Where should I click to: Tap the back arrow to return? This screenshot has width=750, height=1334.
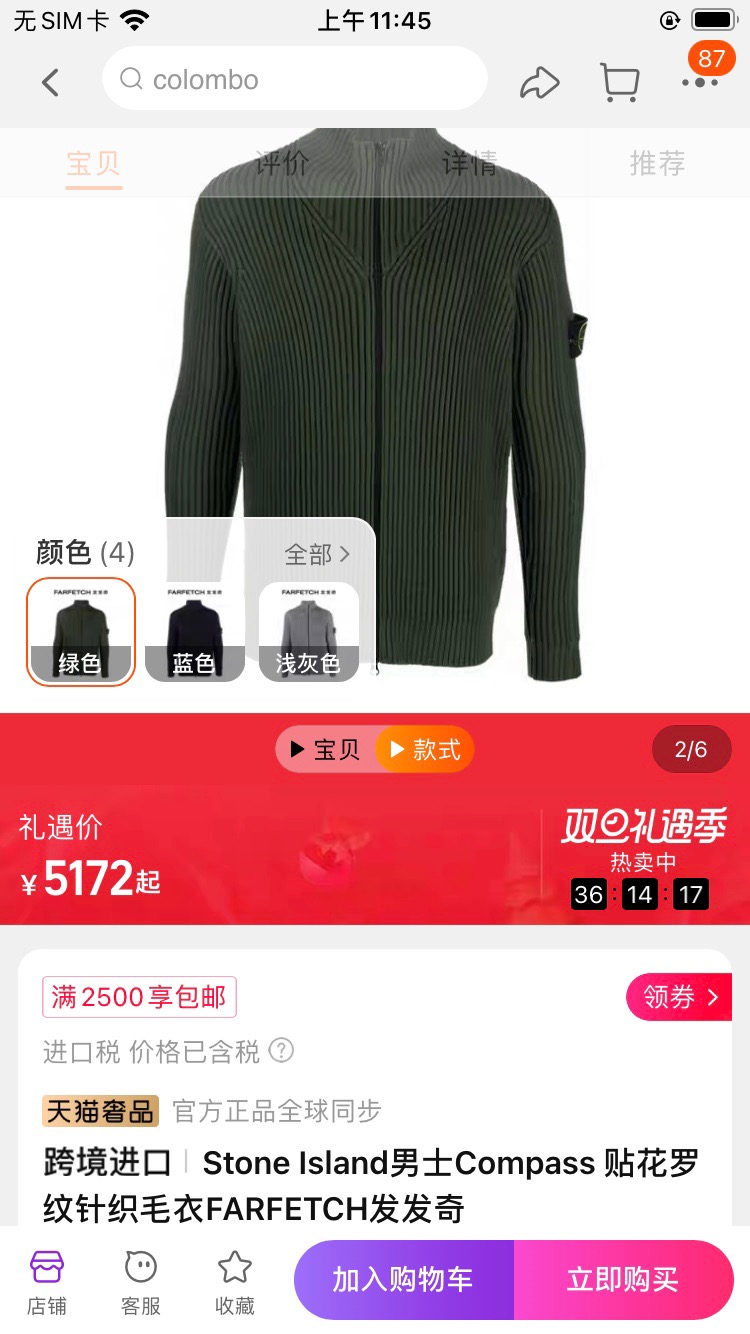coord(50,82)
